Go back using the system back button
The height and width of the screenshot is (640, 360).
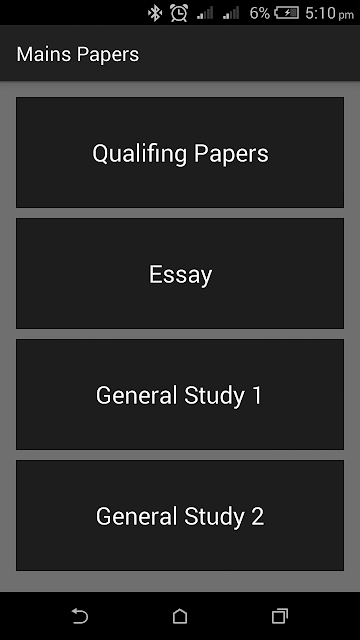click(80, 616)
